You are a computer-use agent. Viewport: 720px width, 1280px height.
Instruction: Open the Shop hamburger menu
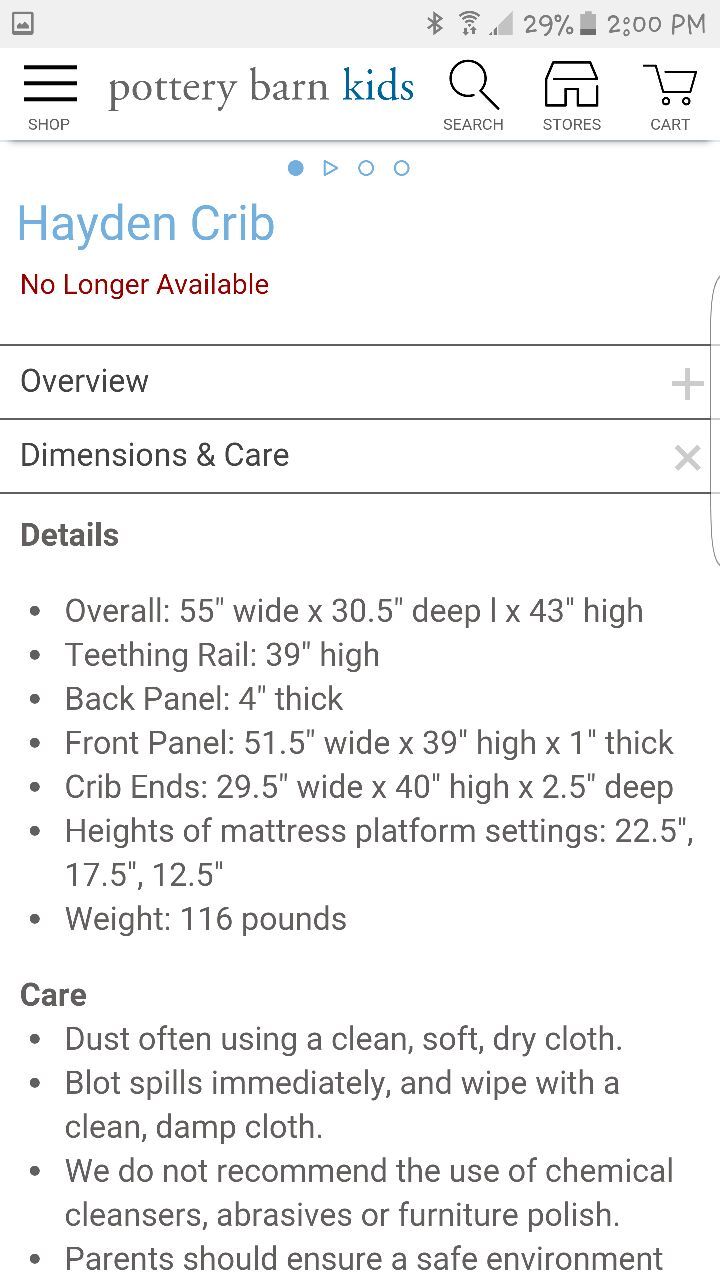49,96
